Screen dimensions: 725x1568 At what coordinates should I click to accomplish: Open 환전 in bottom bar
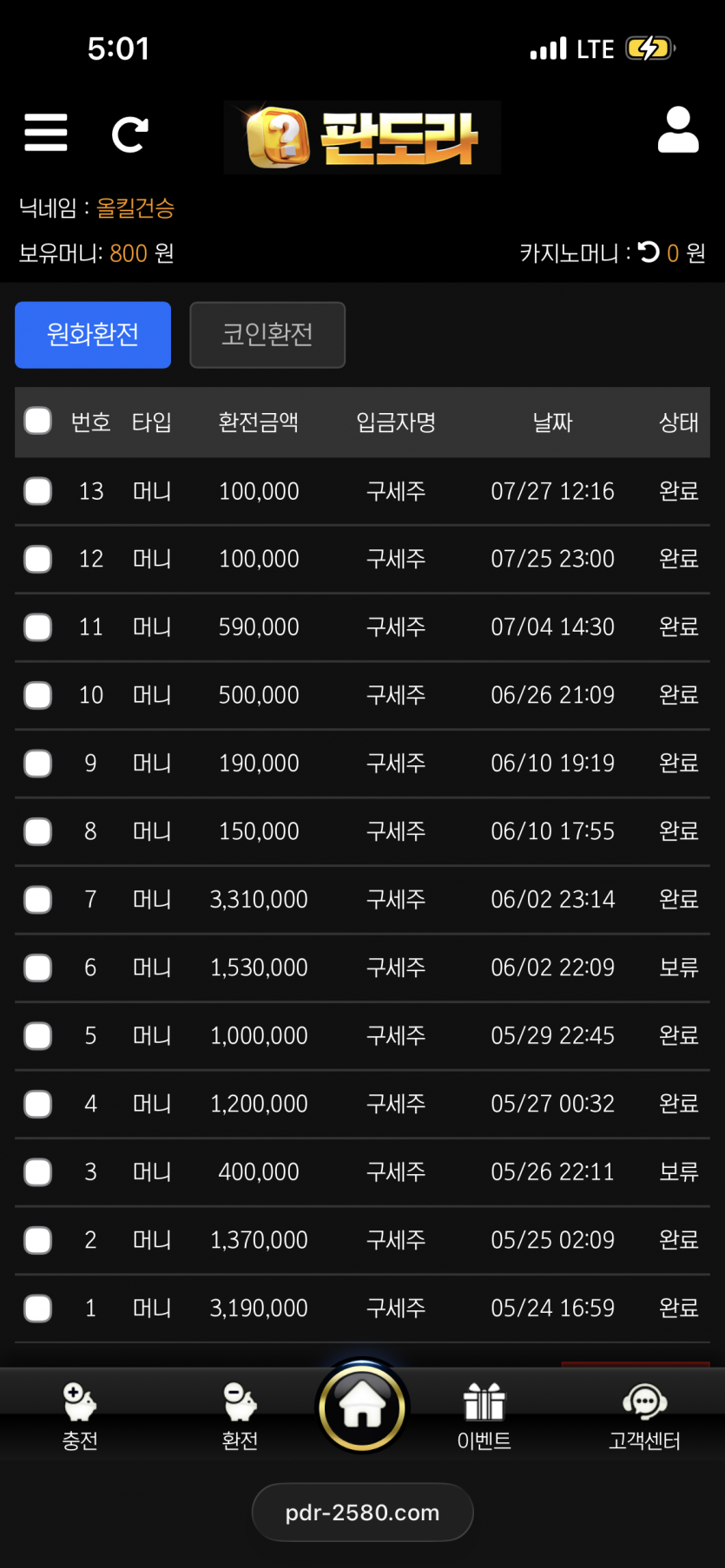pos(240,1416)
